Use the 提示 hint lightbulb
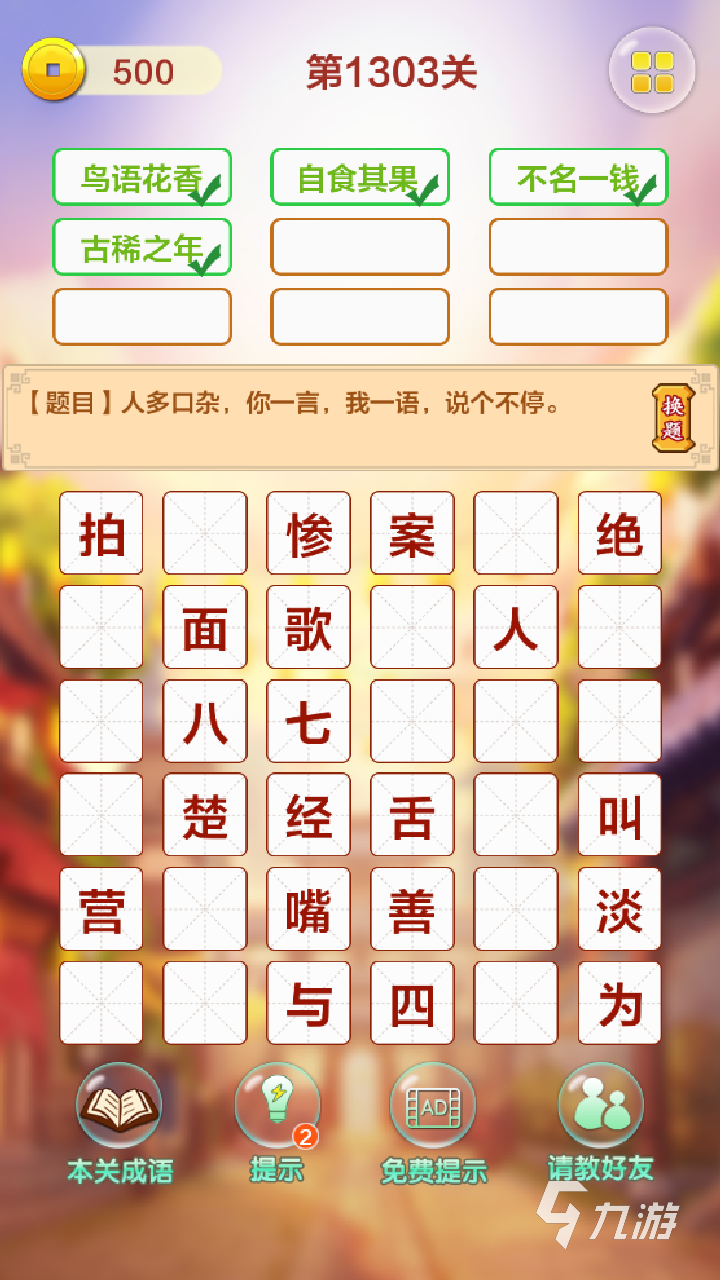Image resolution: width=720 pixels, height=1280 pixels. coord(277,1107)
